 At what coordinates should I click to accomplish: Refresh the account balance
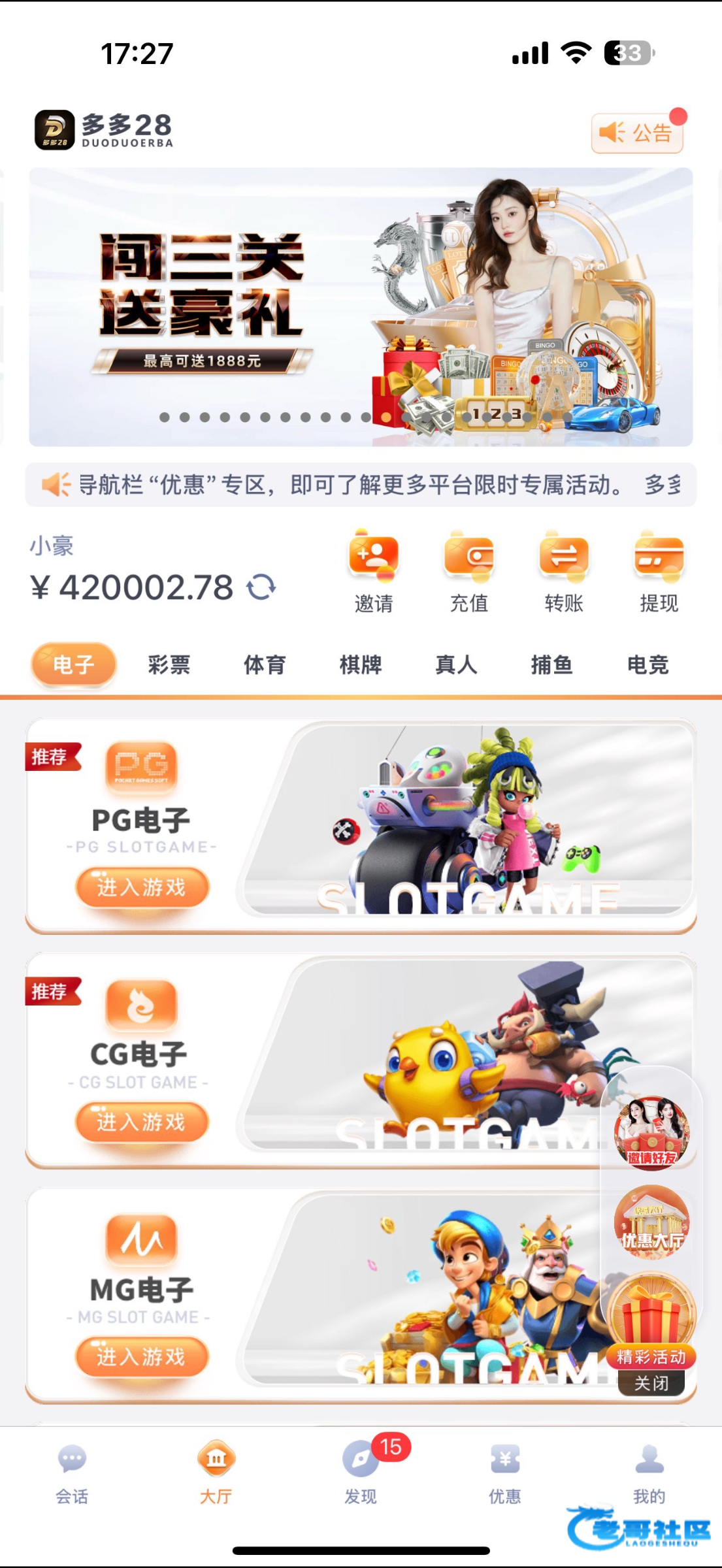point(261,587)
